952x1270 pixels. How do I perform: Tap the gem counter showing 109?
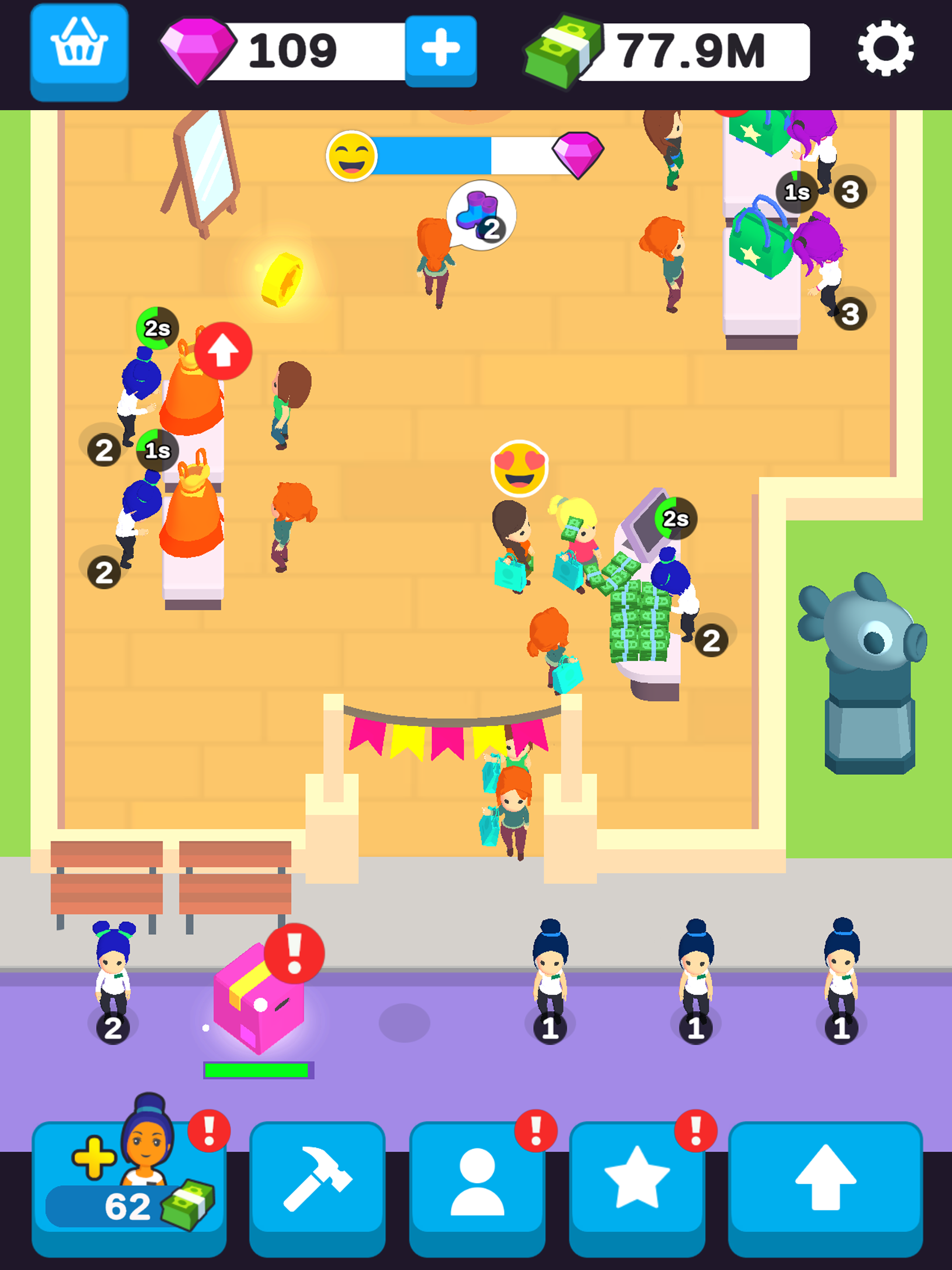click(x=258, y=51)
